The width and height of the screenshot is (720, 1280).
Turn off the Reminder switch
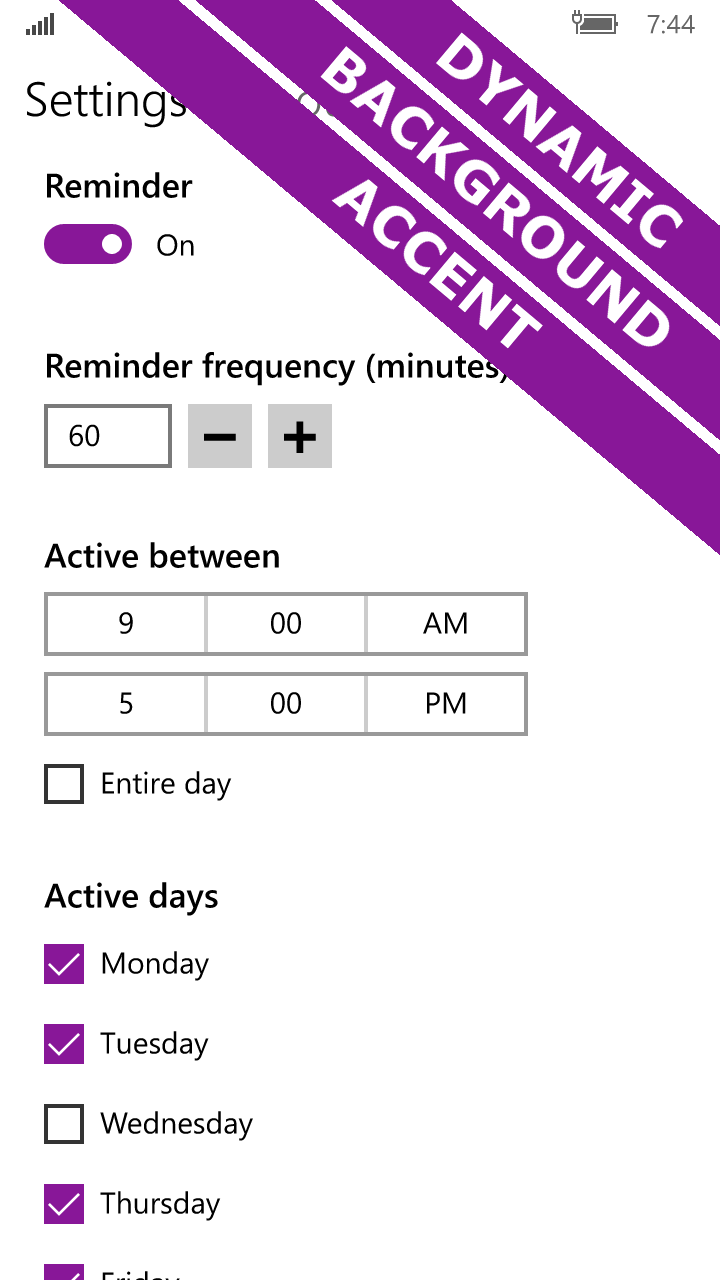pos(88,245)
